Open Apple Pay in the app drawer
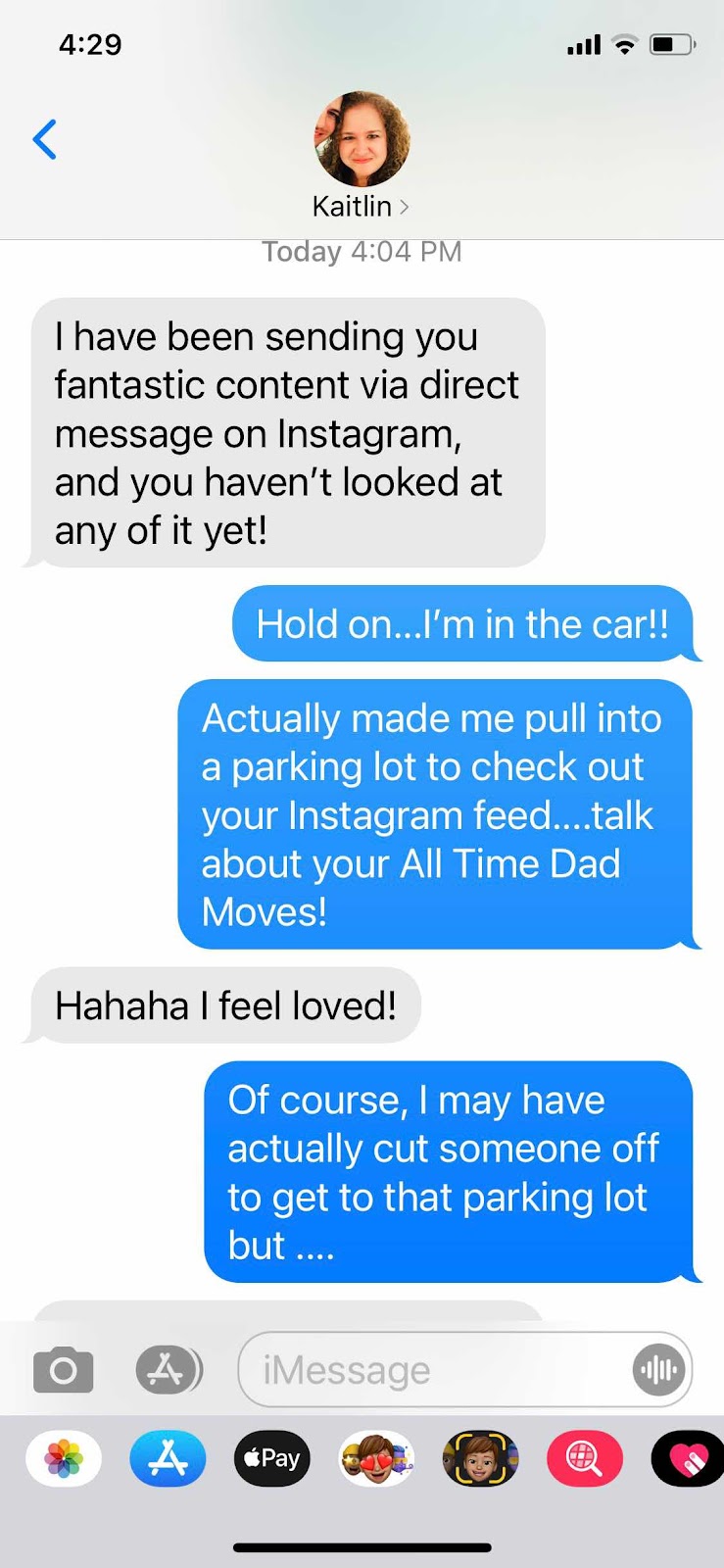724x1568 pixels. [x=272, y=1459]
